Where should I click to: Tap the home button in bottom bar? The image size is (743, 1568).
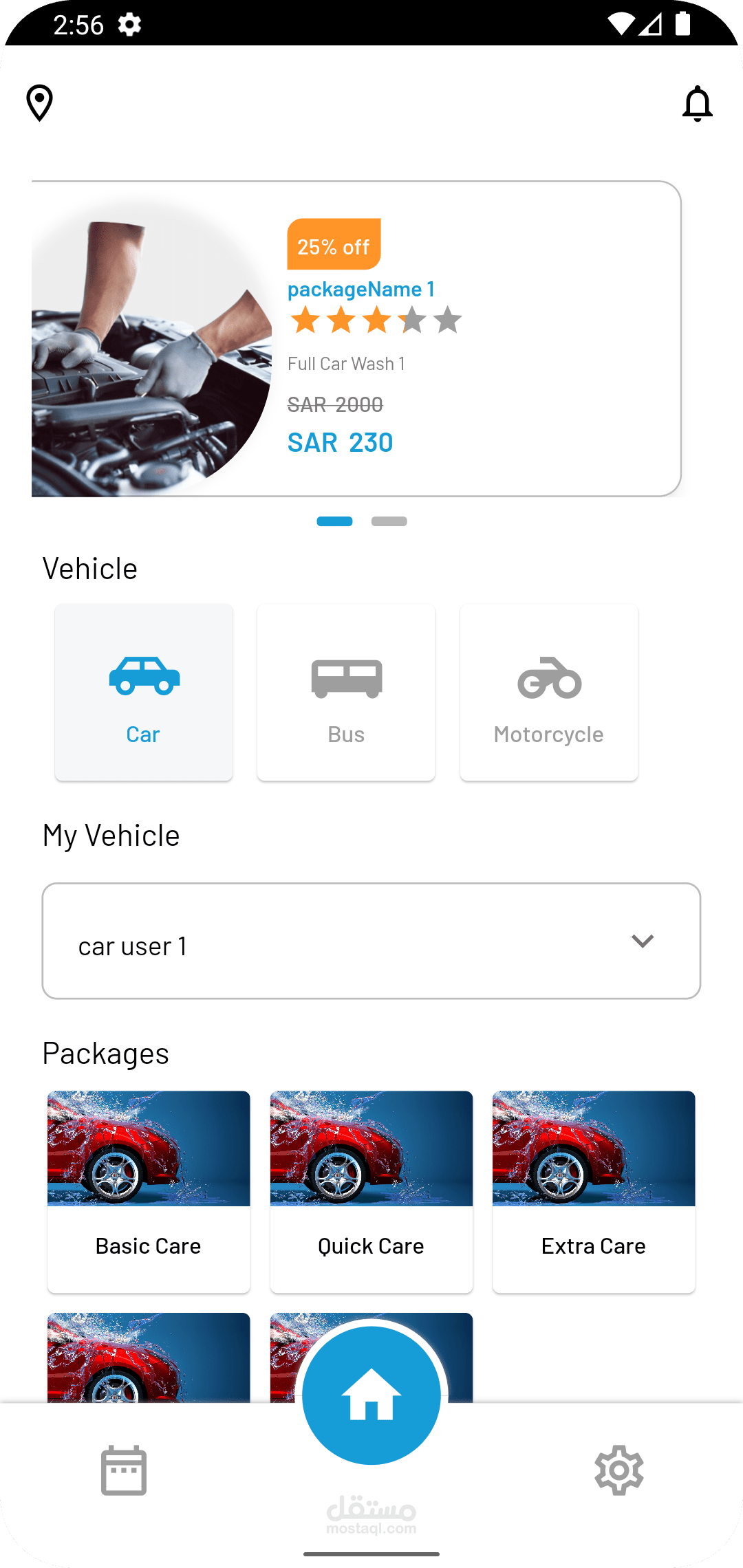pos(371,1396)
